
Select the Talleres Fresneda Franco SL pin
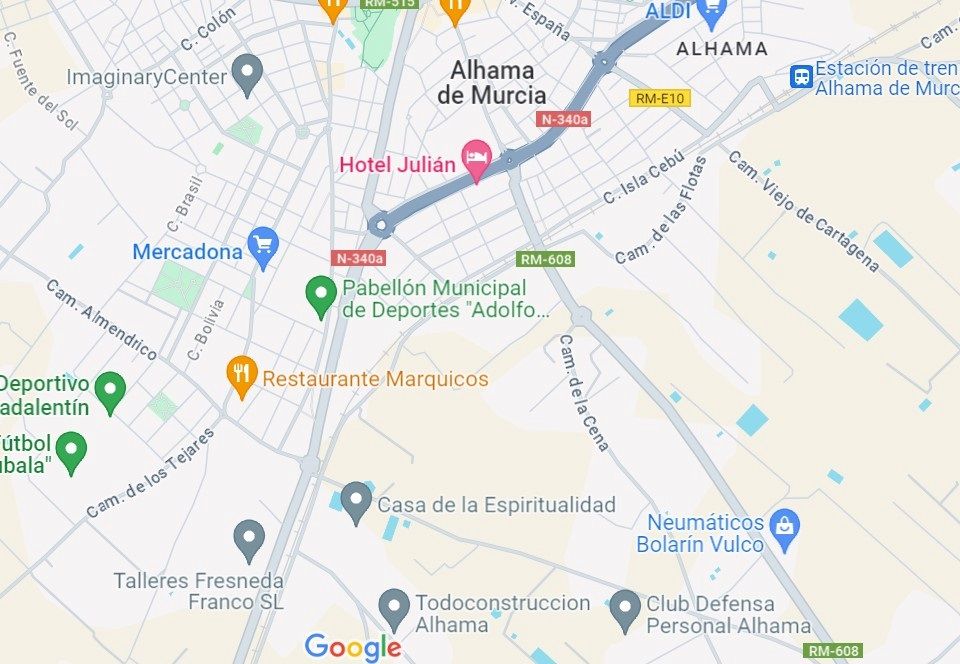249,538
